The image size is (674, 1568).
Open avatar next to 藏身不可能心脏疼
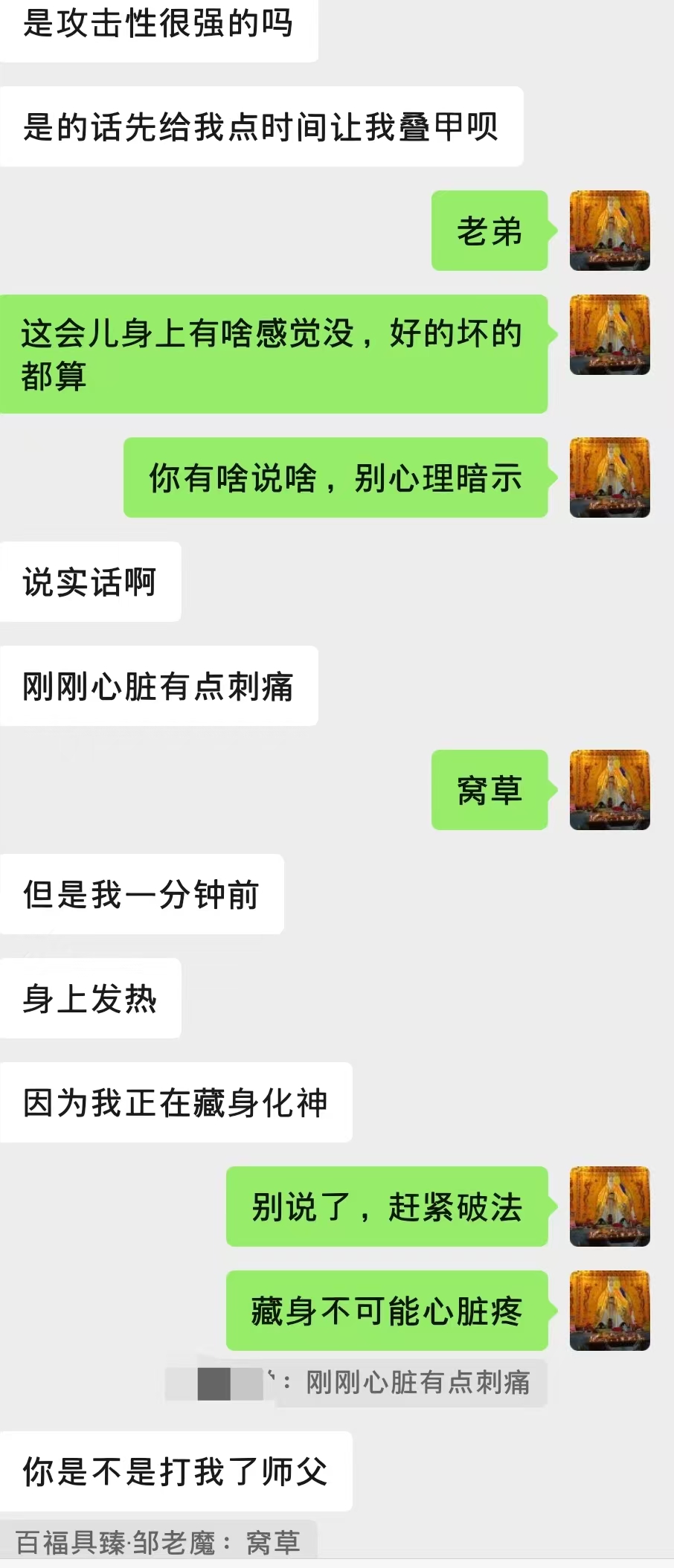tap(609, 1311)
